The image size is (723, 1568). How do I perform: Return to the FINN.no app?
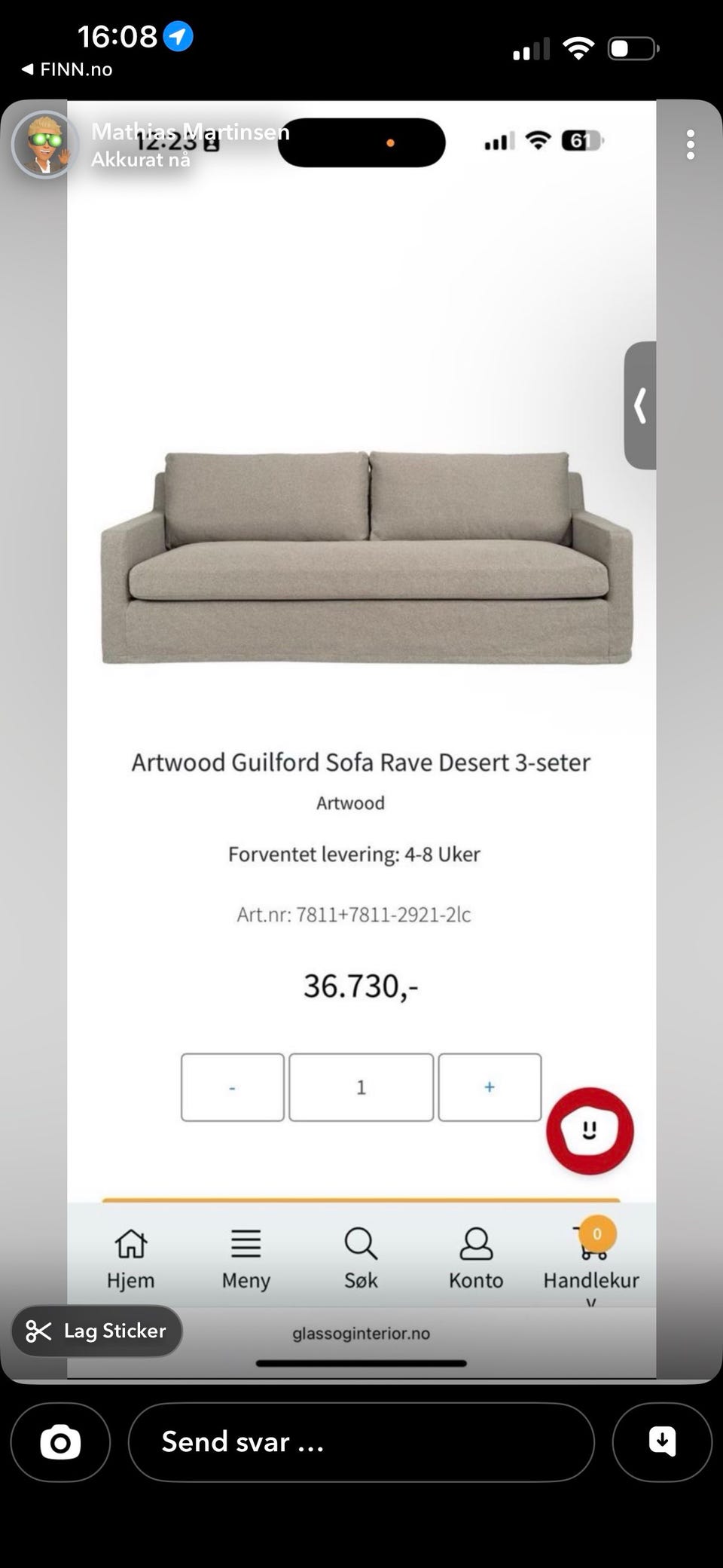pyautogui.click(x=67, y=69)
